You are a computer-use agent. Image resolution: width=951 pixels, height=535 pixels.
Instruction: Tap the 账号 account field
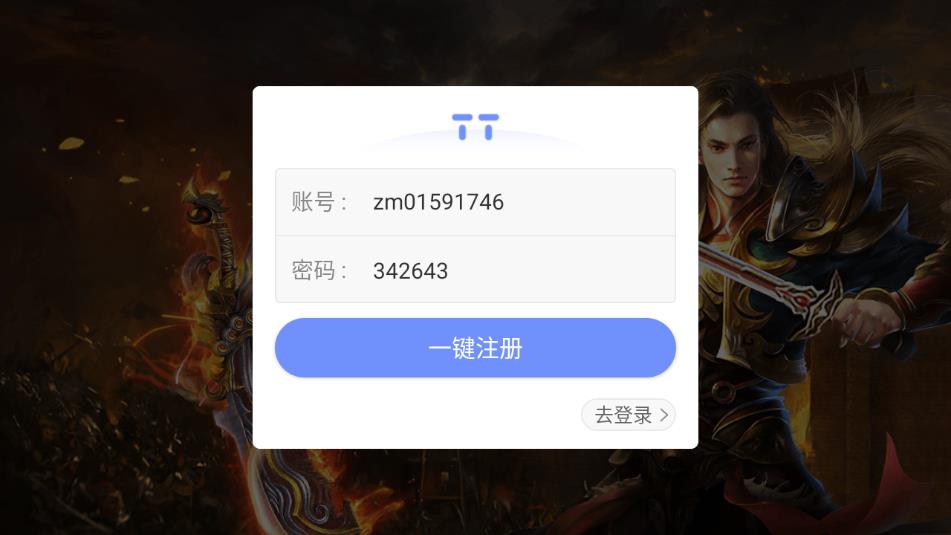pos(500,203)
